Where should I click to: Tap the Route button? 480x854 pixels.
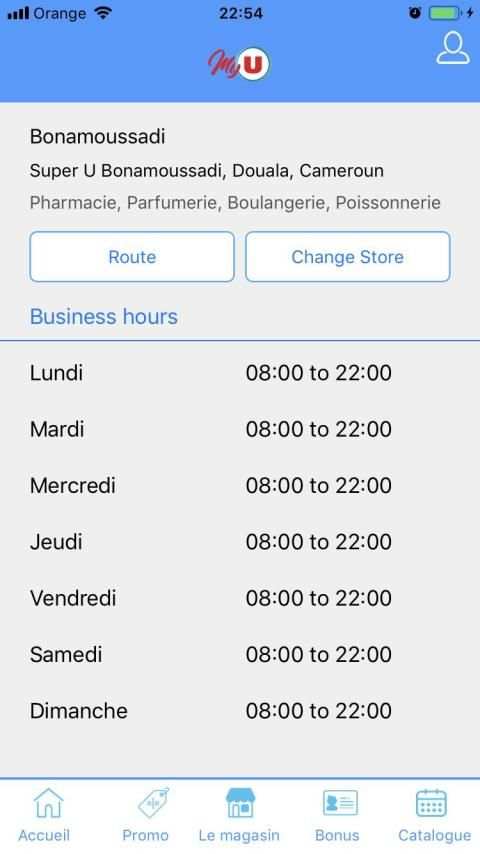[x=132, y=257]
